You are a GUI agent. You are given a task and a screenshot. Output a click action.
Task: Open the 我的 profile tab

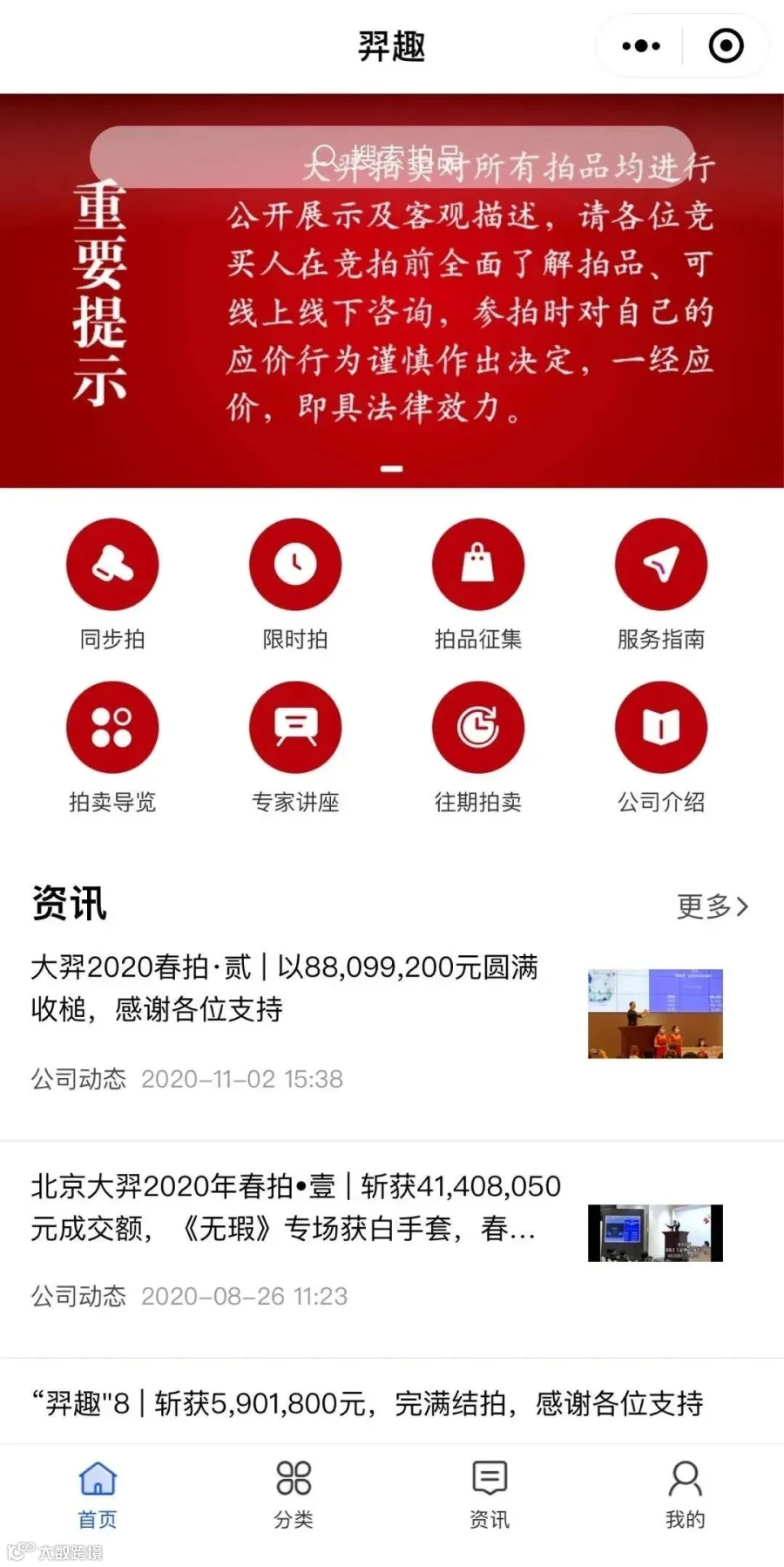(686, 1494)
